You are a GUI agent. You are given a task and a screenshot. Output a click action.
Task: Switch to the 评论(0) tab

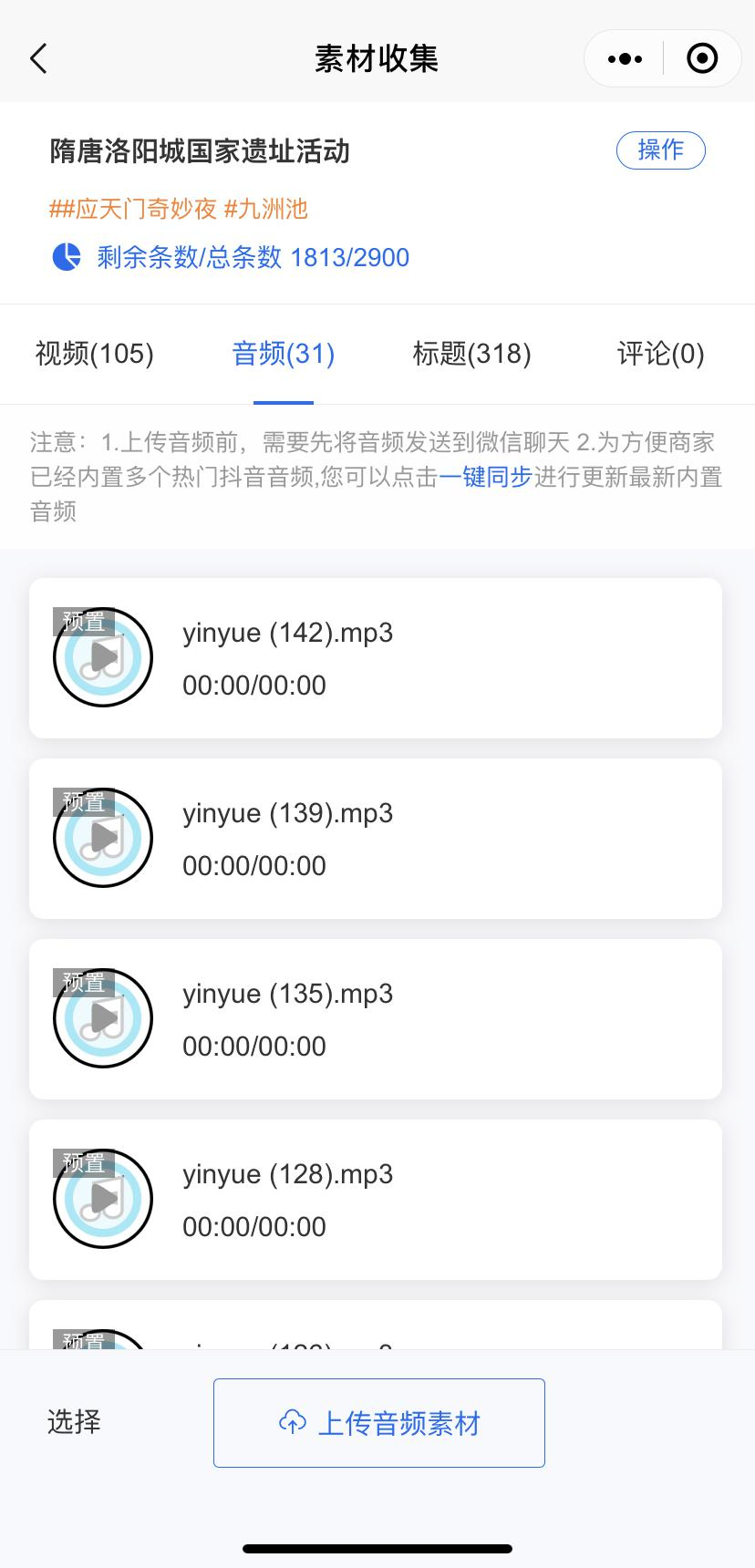[660, 354]
